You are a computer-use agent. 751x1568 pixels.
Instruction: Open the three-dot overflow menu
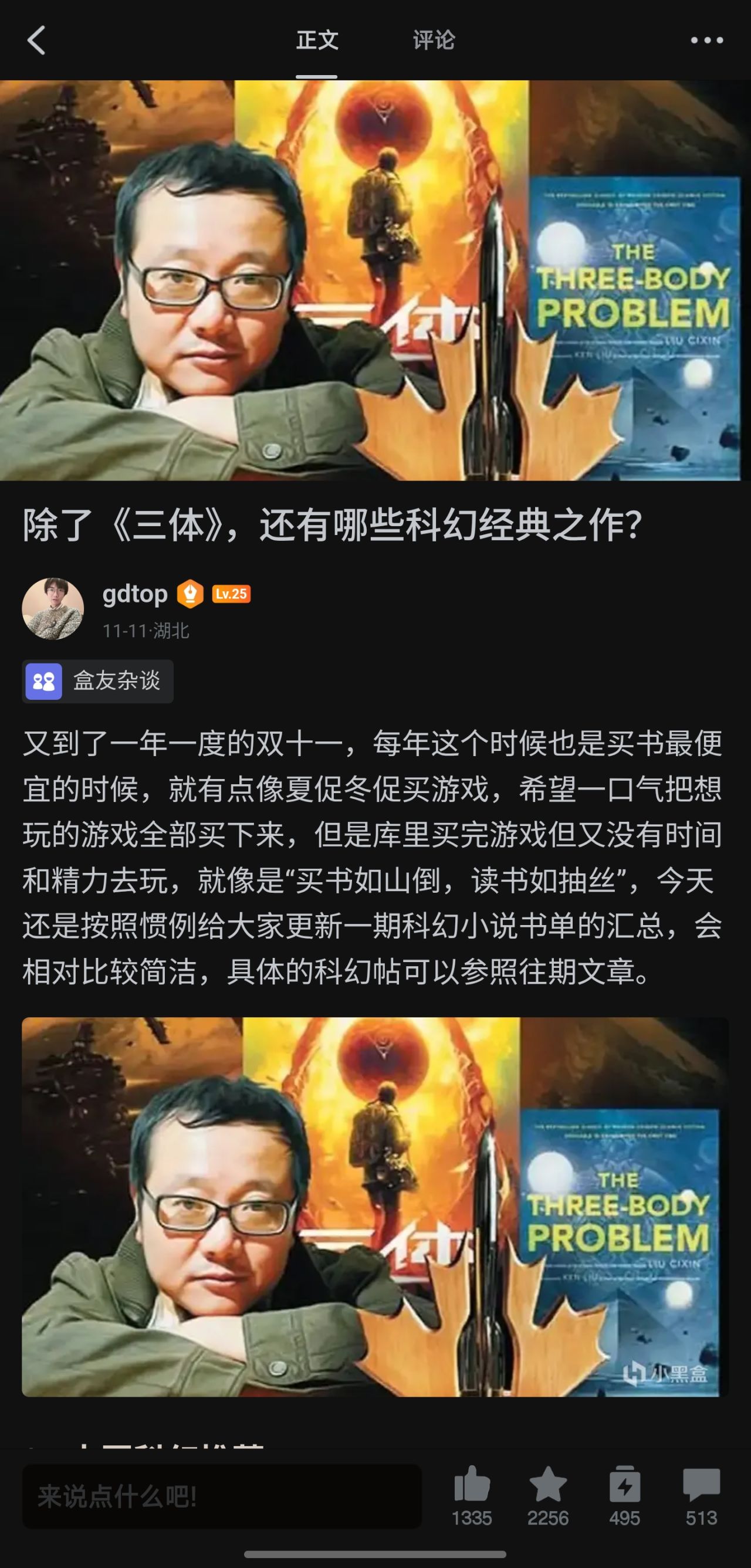[706, 40]
